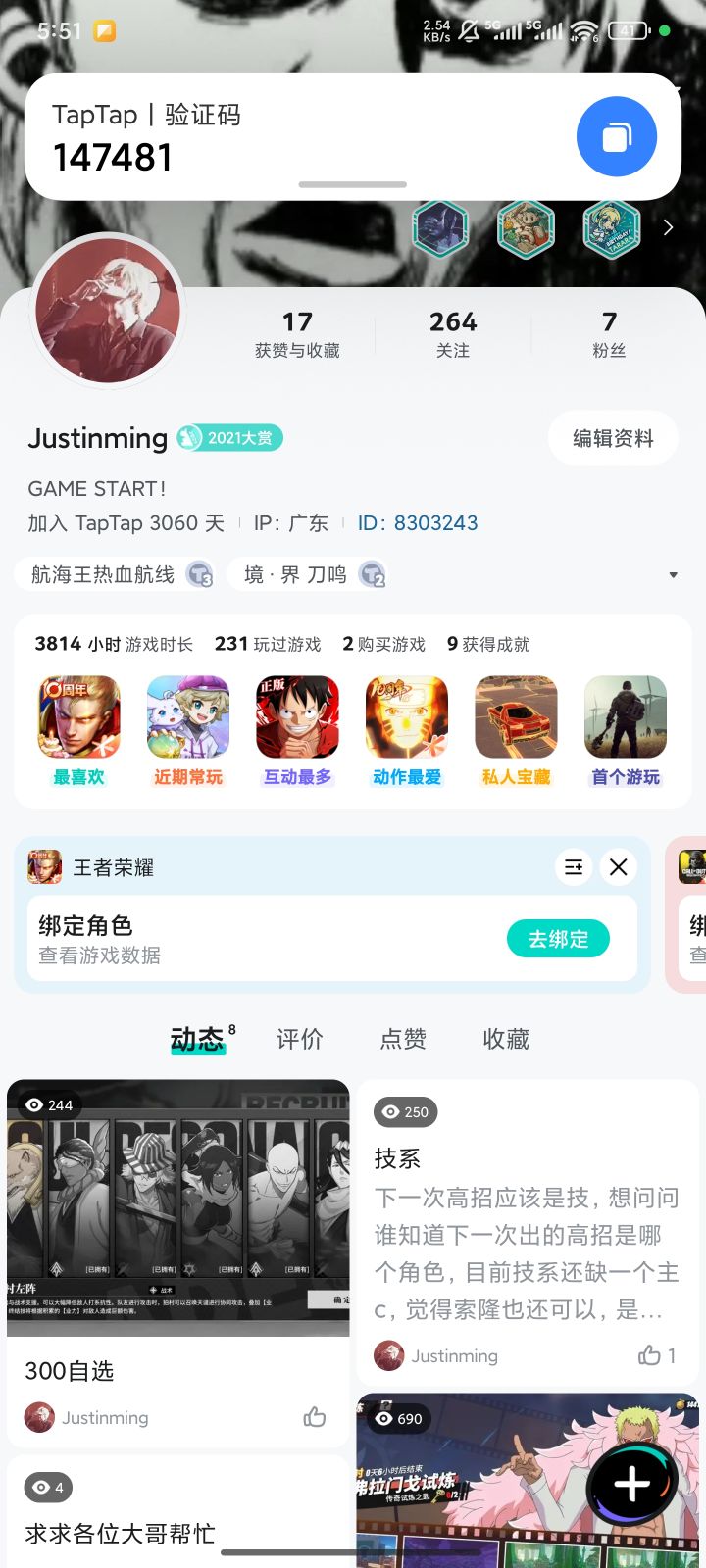Tap the rightmost hexagonal profile badge
Image resolution: width=706 pixels, height=1568 pixels.
610,227
